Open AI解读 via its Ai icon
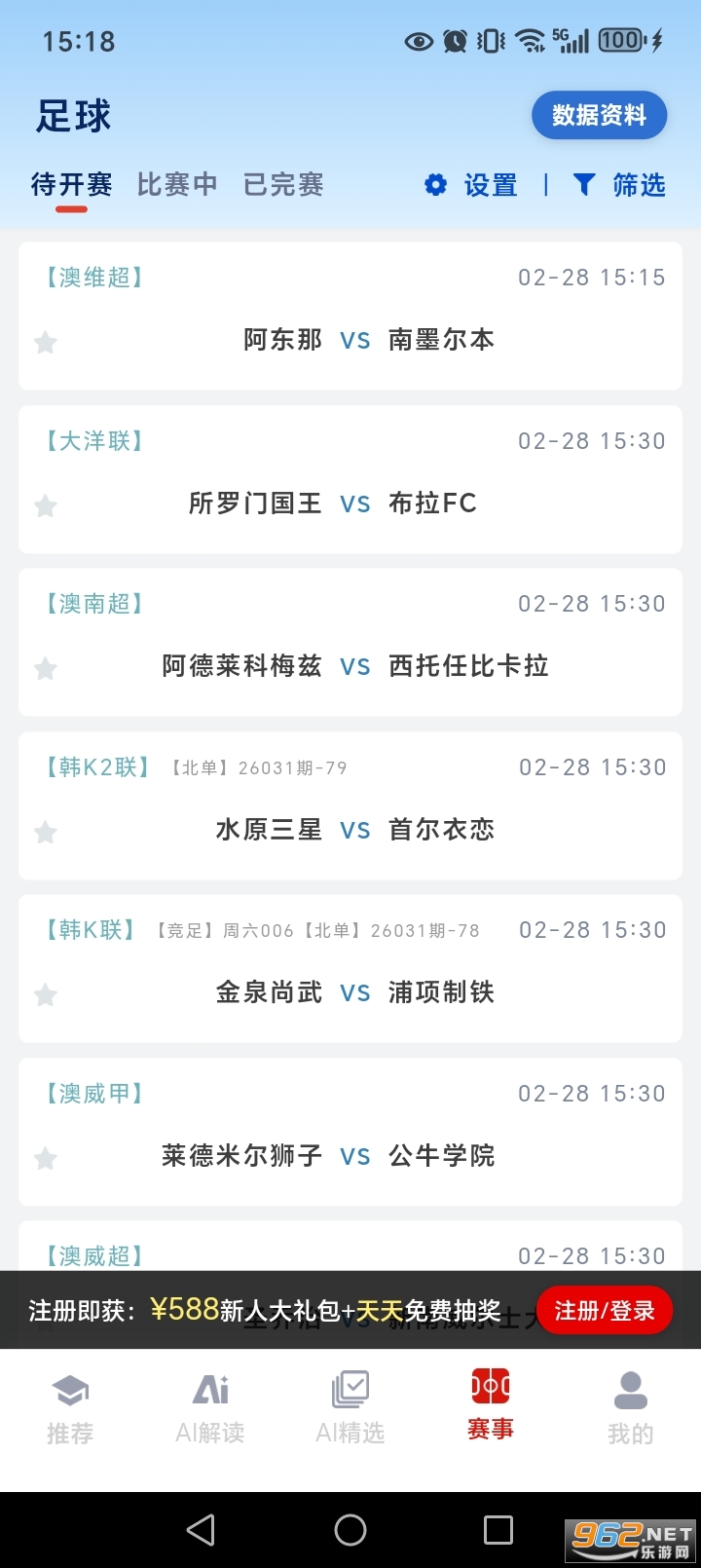Screen dimensions: 701x1568 tap(209, 1387)
